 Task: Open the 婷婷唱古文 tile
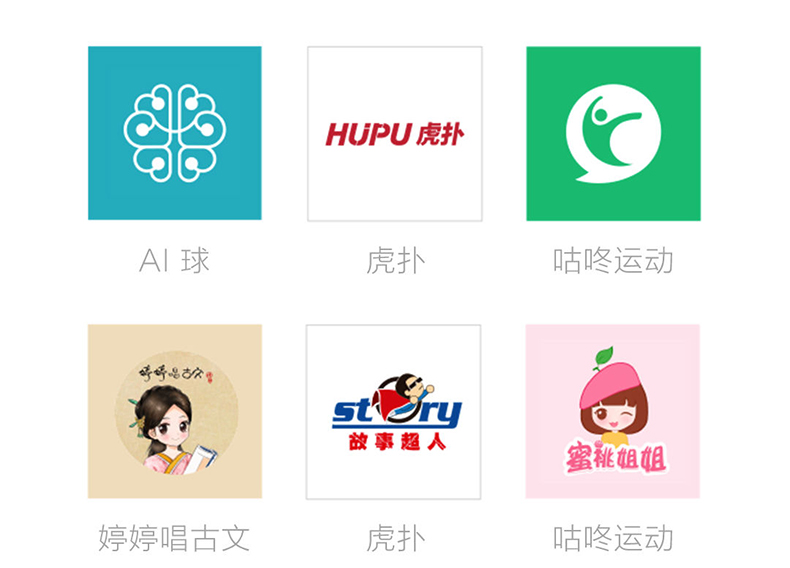175,411
